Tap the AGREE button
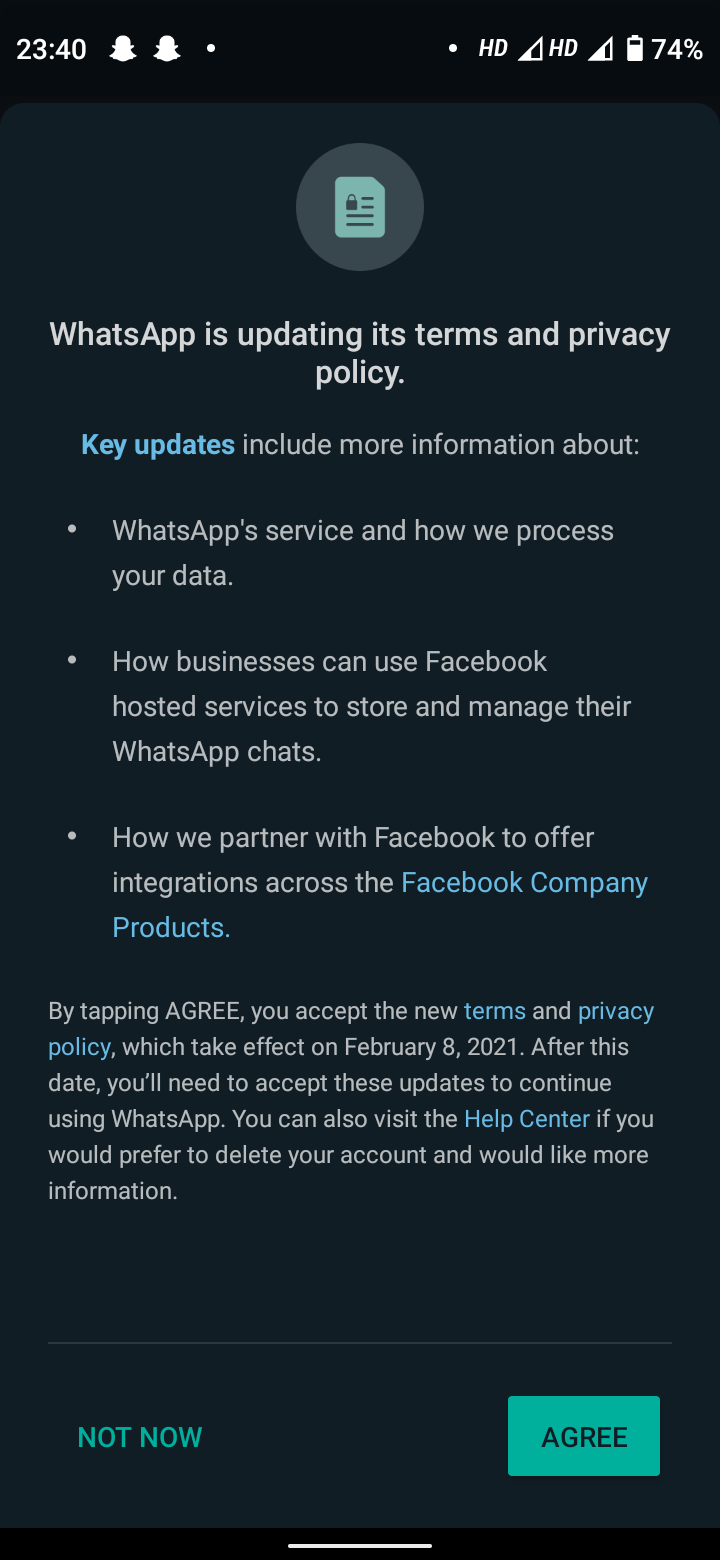This screenshot has height=1560, width=720. (584, 1436)
